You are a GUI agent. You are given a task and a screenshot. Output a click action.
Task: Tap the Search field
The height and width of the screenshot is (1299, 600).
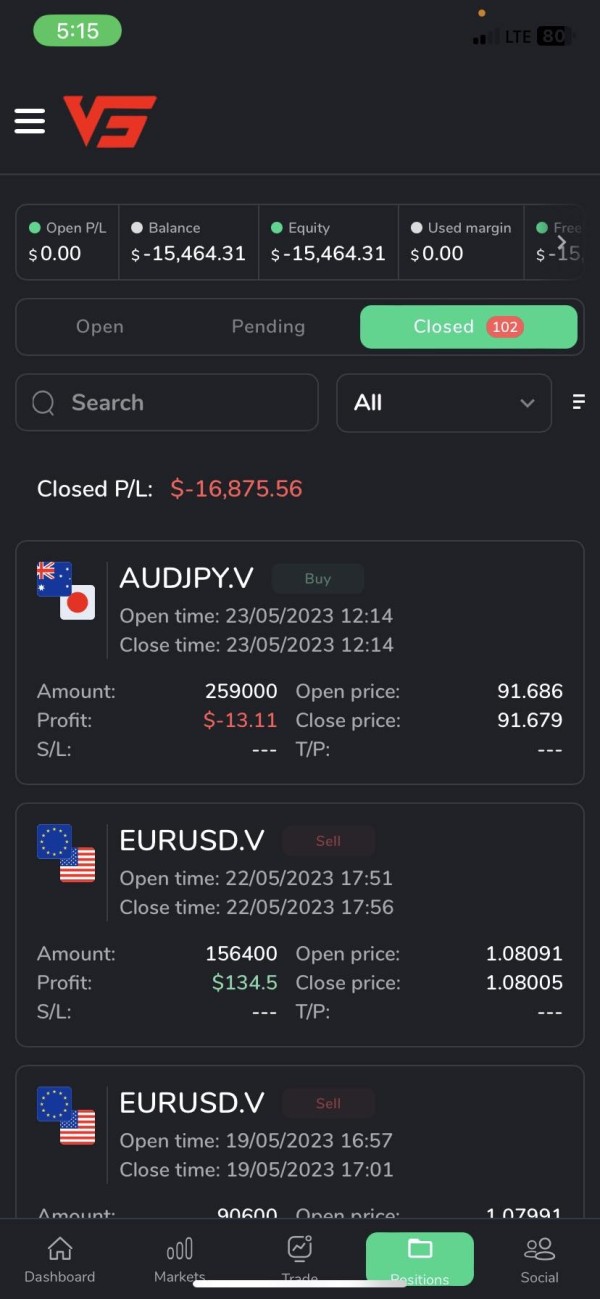click(x=167, y=403)
